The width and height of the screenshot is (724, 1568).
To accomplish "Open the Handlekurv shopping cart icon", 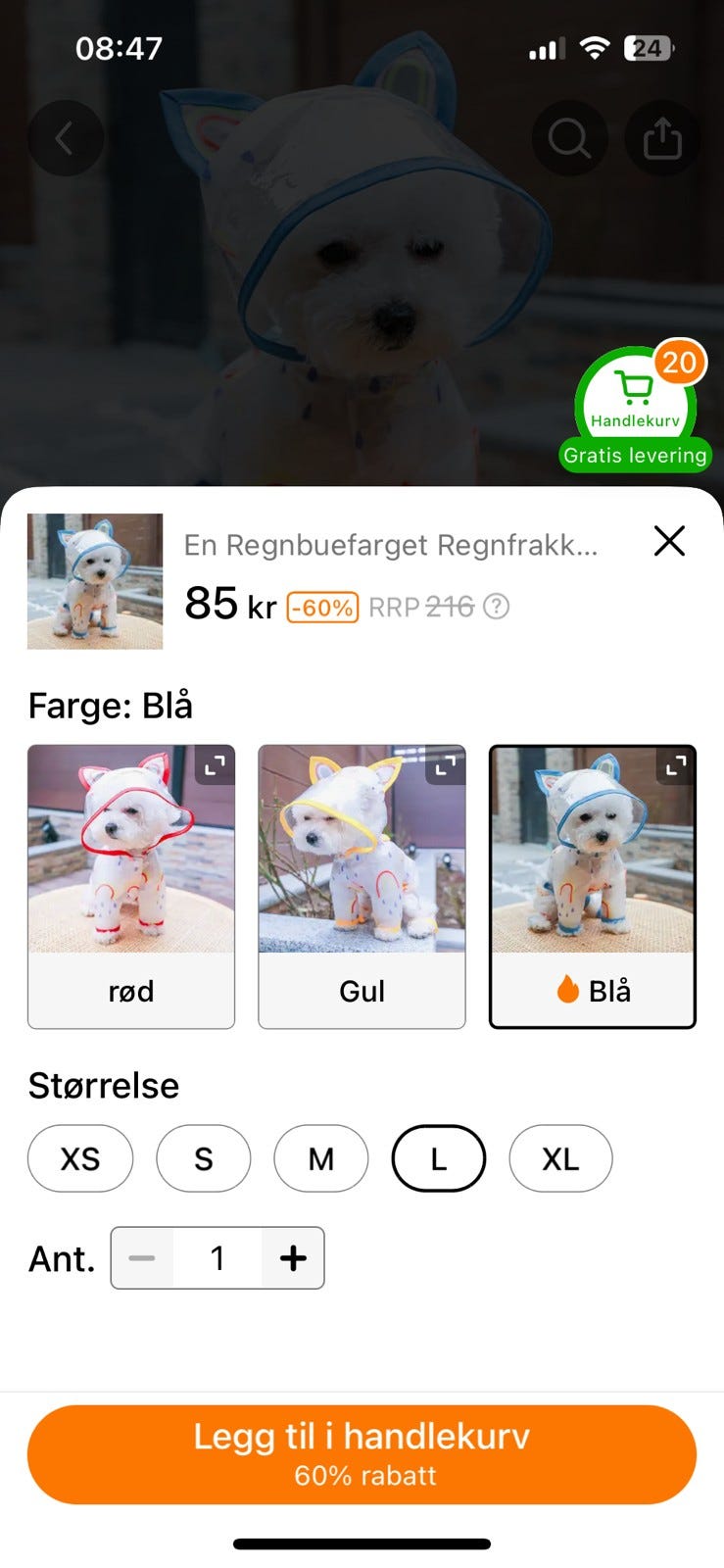I will [635, 392].
